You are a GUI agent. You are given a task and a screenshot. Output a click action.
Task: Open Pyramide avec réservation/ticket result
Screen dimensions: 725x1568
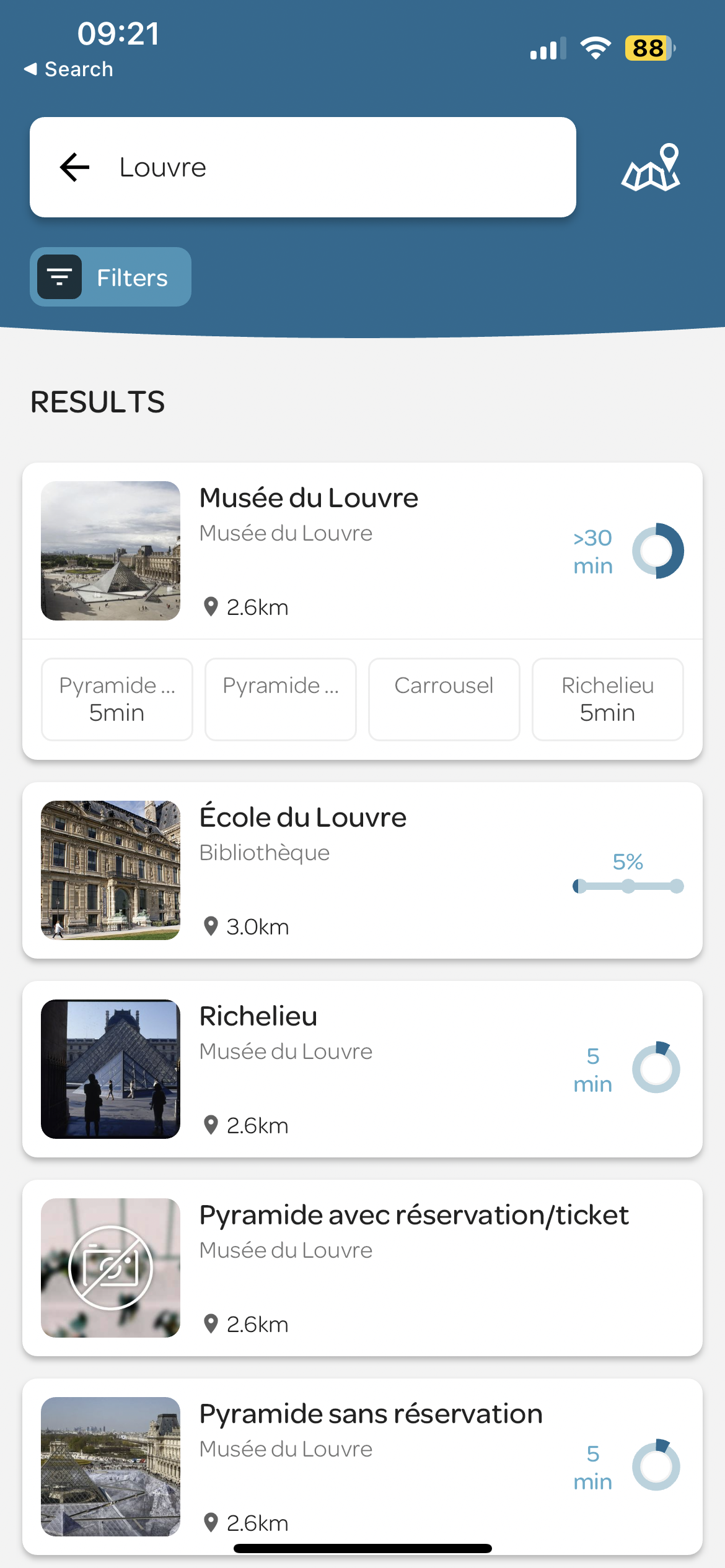362,1268
